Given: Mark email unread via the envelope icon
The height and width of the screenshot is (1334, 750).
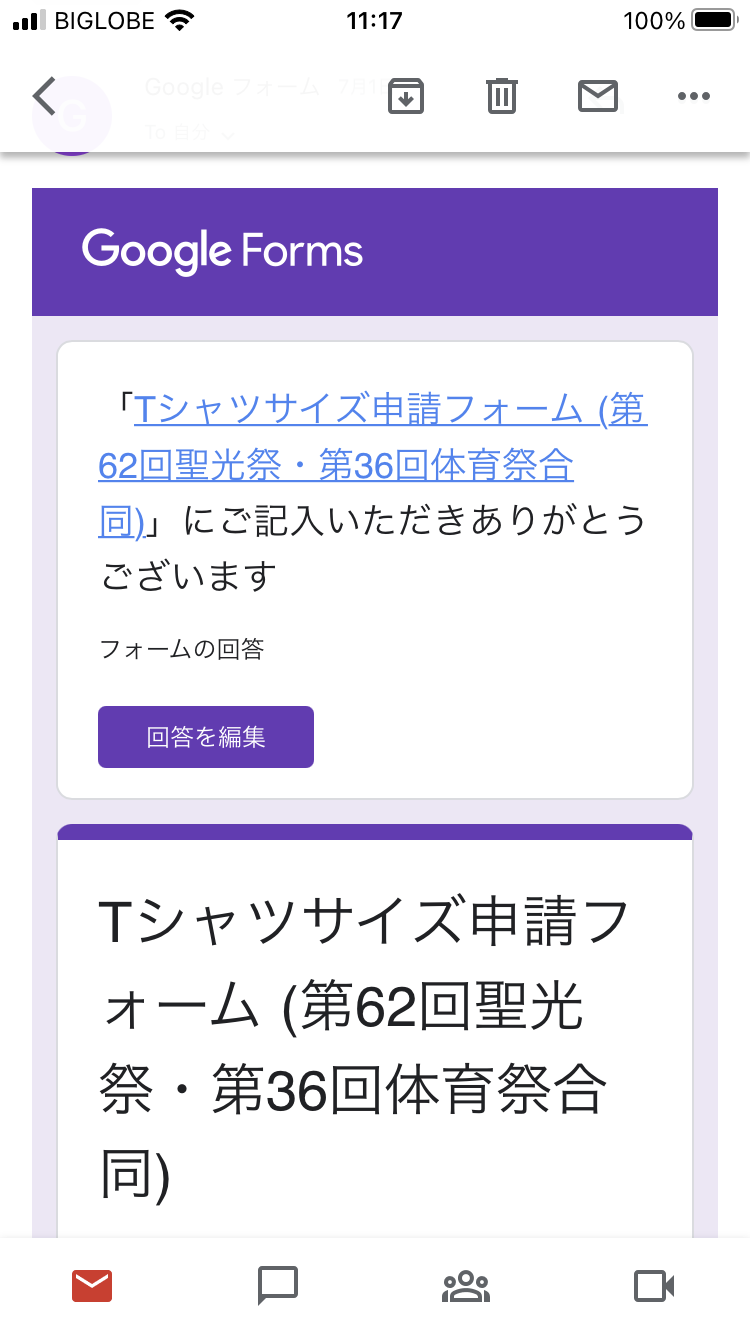Looking at the screenshot, I should pos(598,96).
